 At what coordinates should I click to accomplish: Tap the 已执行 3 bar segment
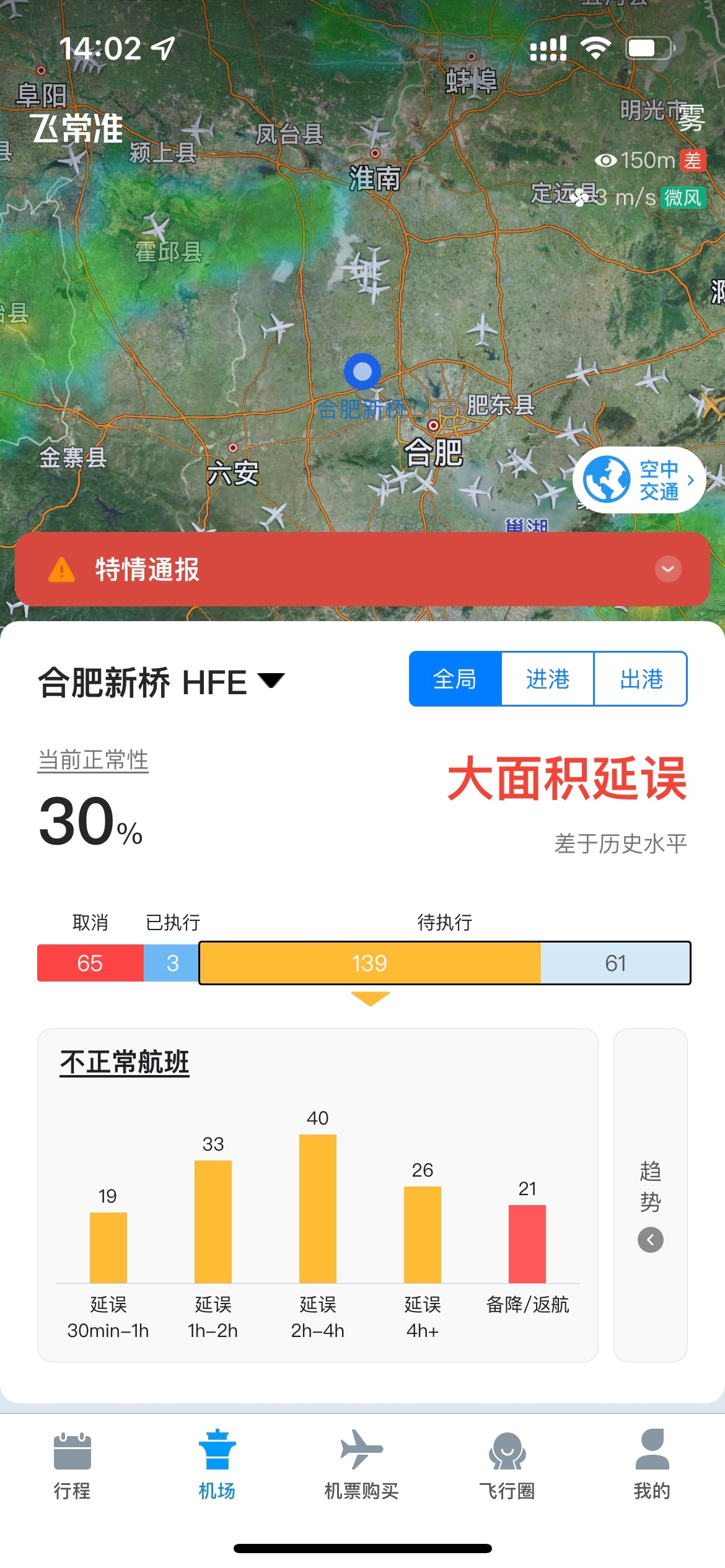(x=172, y=963)
